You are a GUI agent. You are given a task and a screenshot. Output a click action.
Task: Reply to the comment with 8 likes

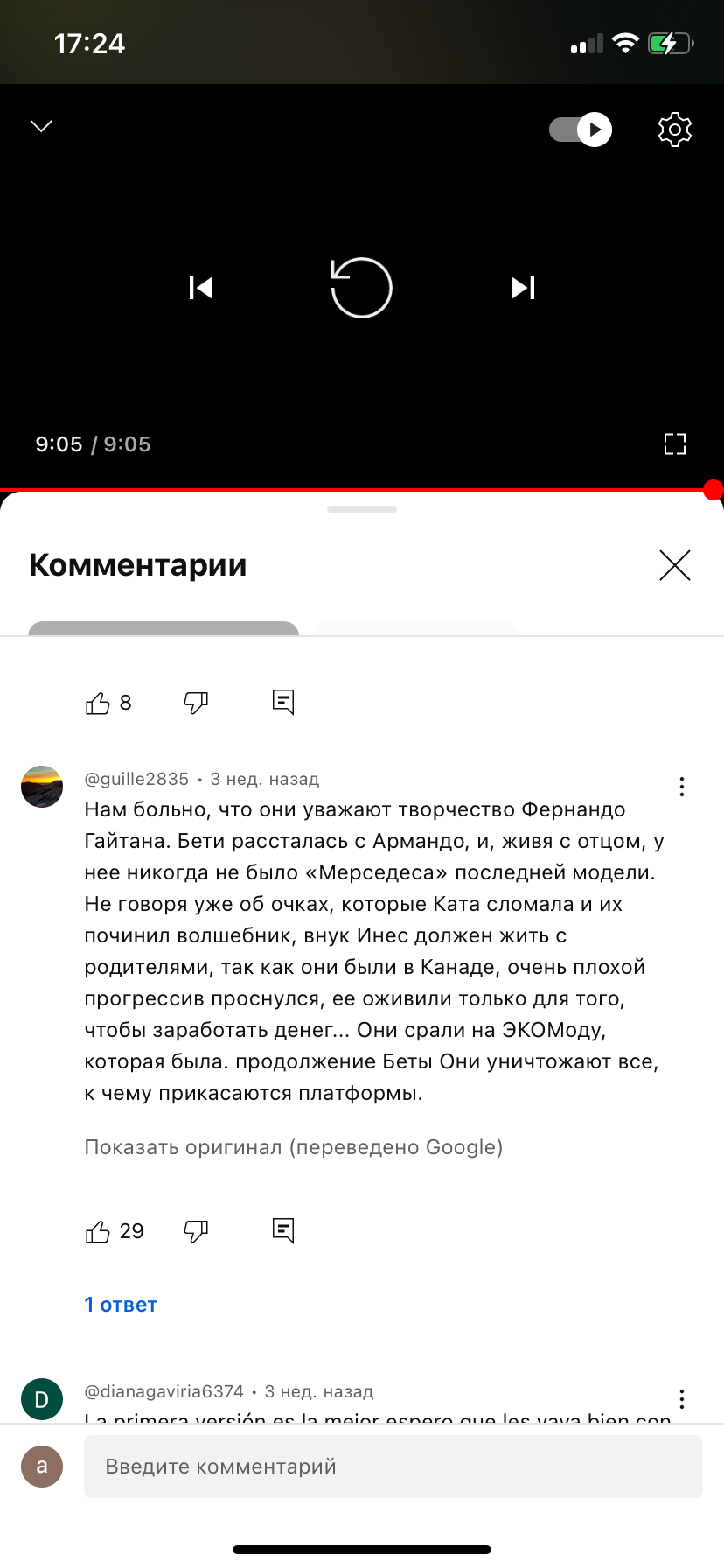pos(283,702)
